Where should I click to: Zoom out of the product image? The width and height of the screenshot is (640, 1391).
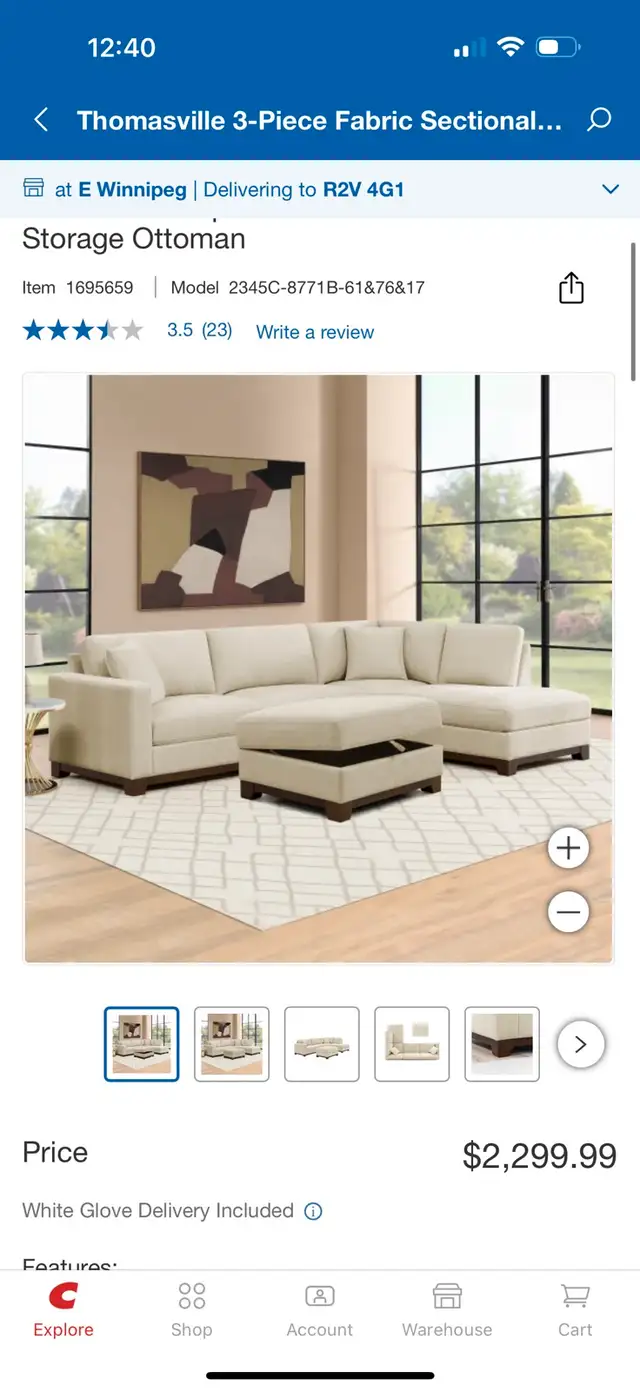point(569,912)
